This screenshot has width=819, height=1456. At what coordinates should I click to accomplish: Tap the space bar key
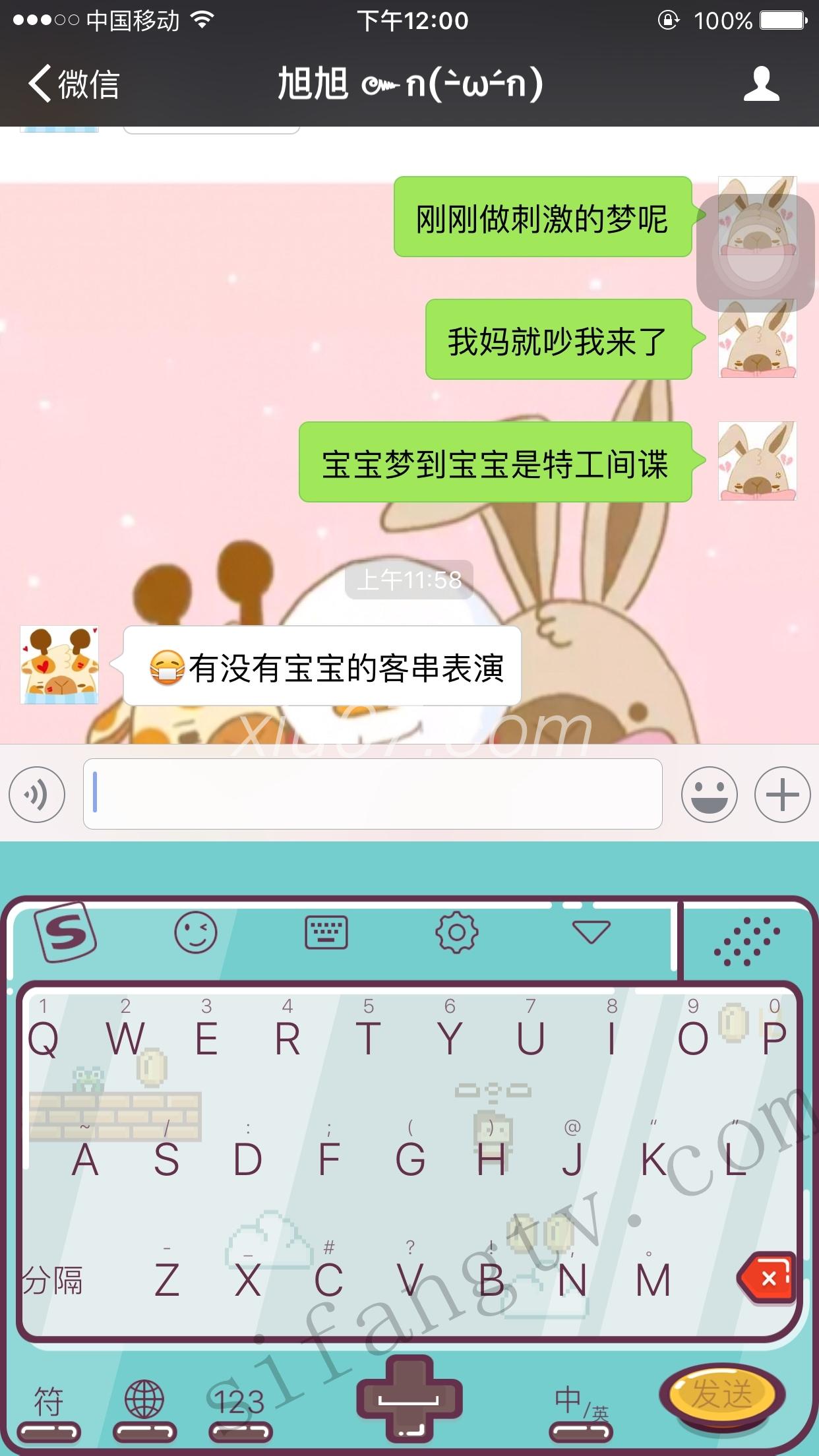pyautogui.click(x=409, y=1399)
